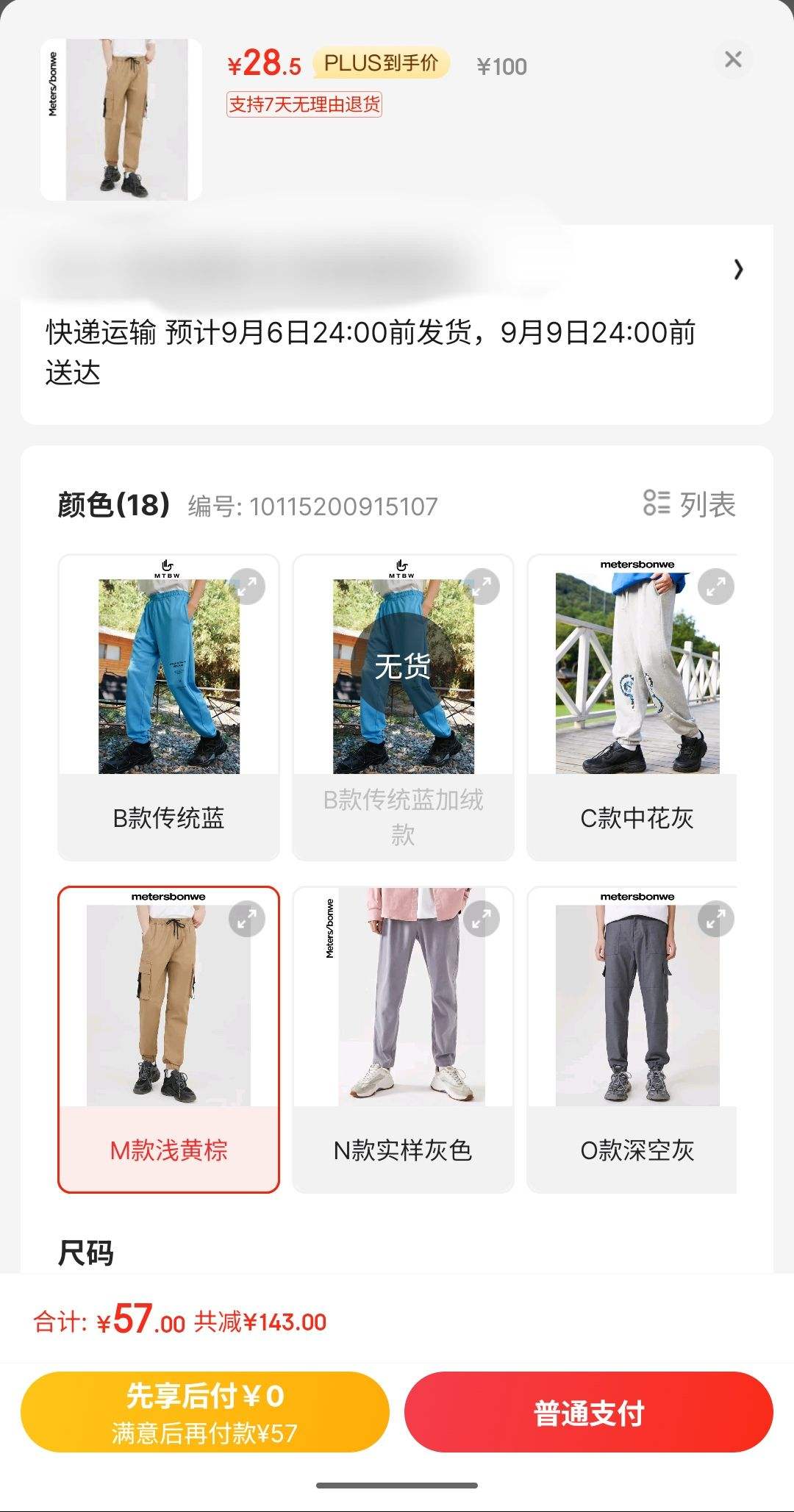
Task: Enlarge the B款传统蓝 image
Action: click(x=247, y=587)
